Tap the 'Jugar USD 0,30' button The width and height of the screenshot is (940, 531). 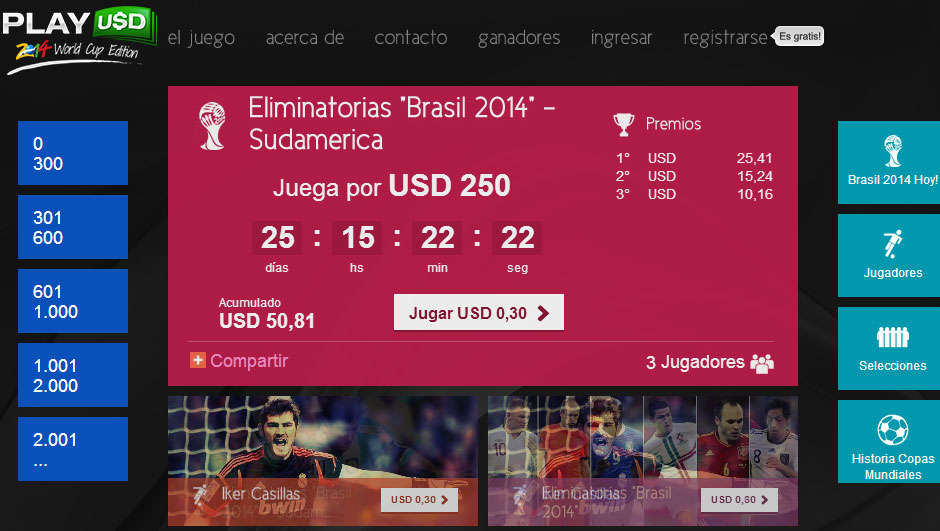479,313
